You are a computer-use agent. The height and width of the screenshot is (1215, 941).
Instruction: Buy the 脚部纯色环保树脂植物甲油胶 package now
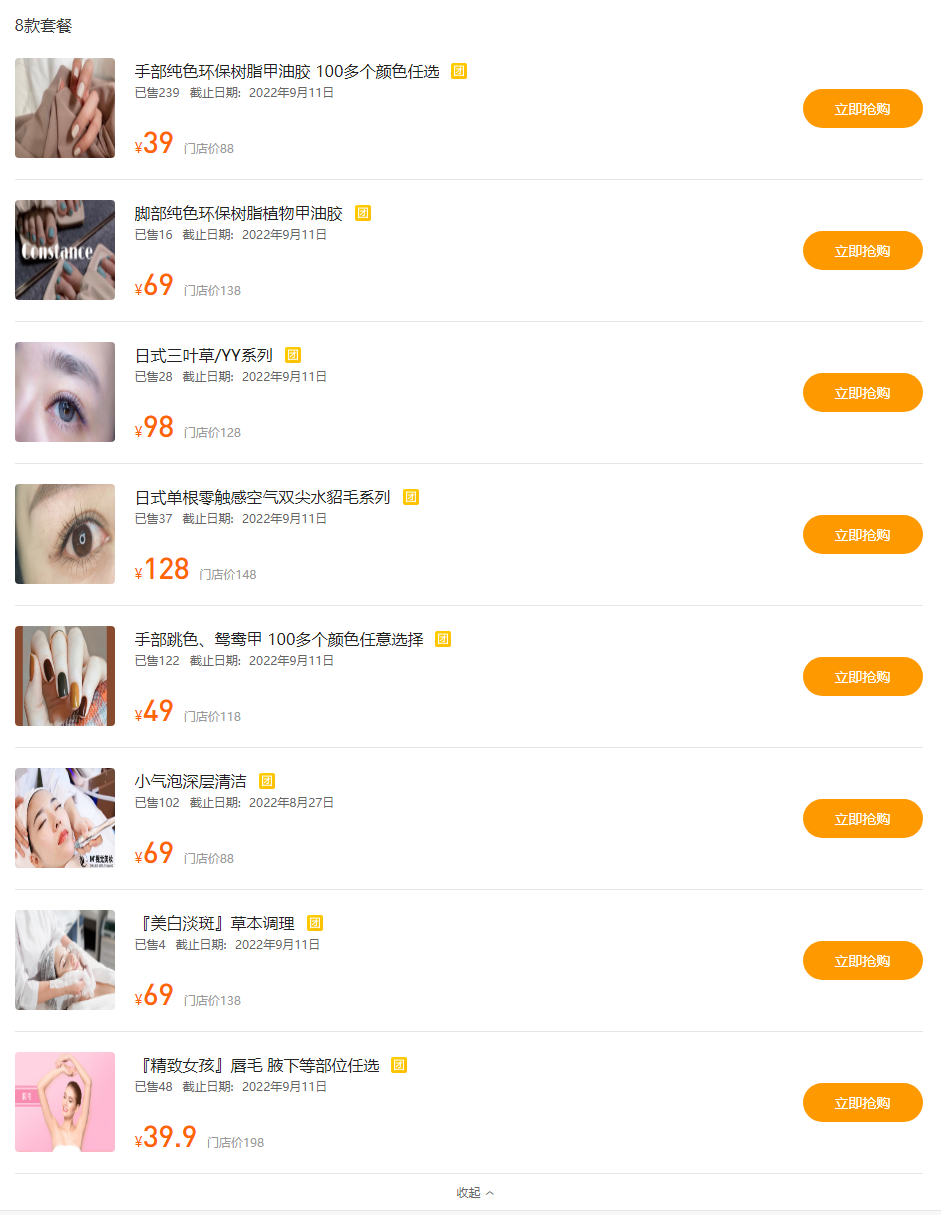tap(862, 251)
